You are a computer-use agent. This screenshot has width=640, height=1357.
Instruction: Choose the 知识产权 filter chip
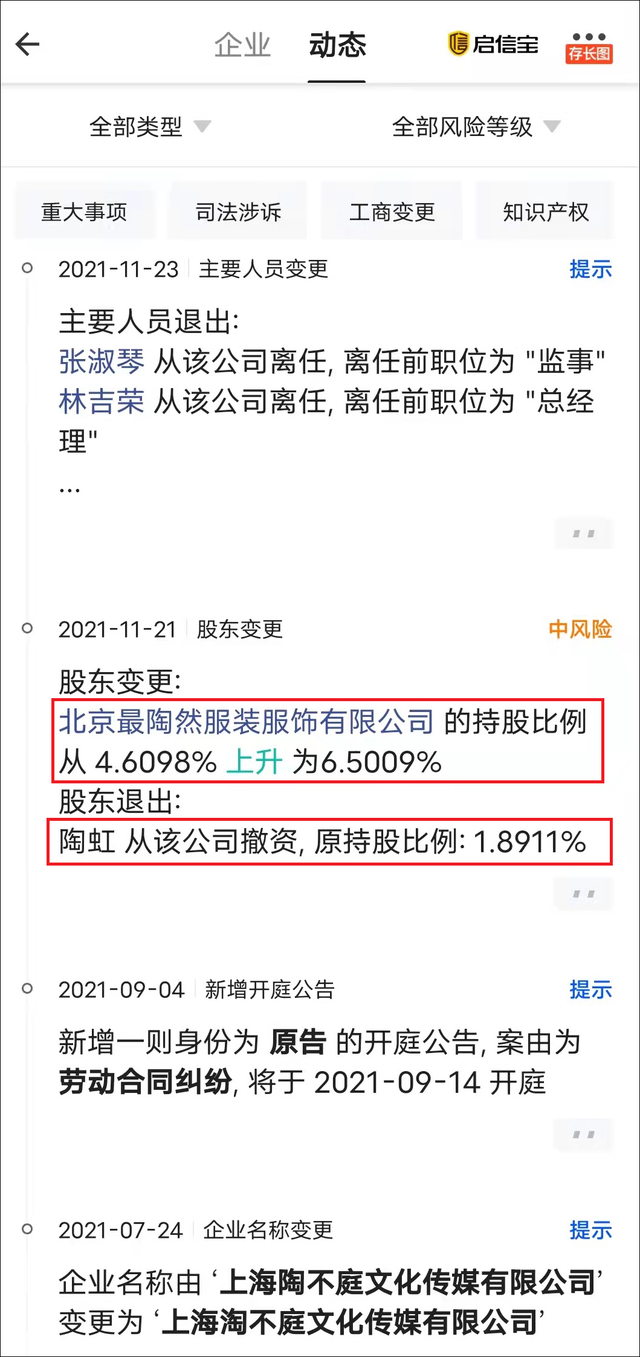(x=546, y=212)
